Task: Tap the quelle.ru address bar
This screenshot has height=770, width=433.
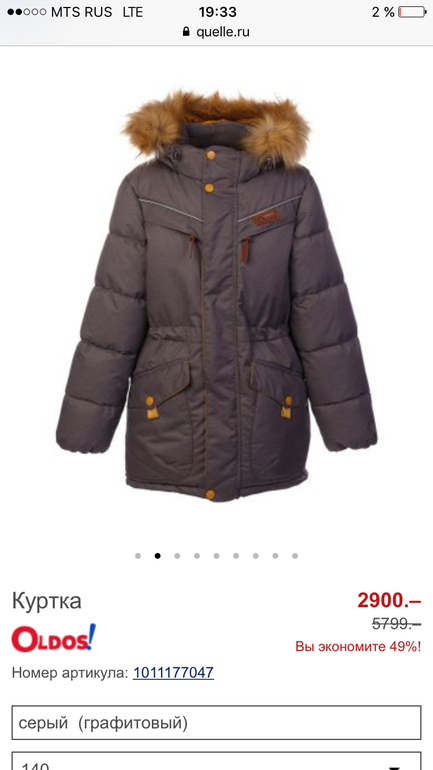Action: tap(216, 32)
